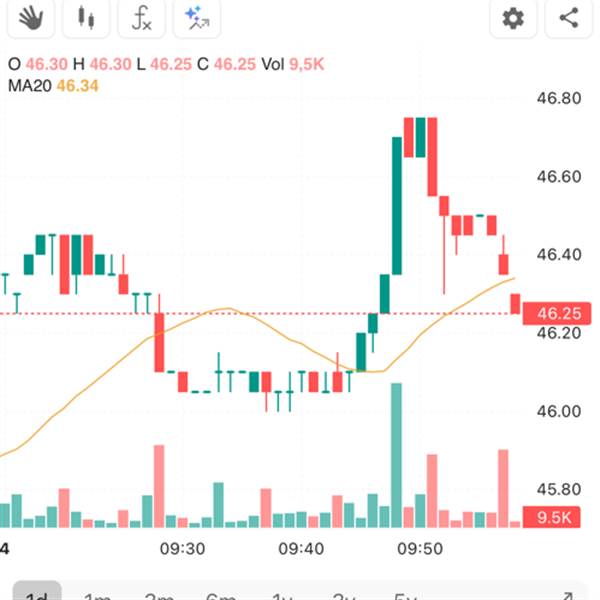Viewport: 600px width, 600px height.
Task: Select the 1d time range
Action: coord(37,591)
